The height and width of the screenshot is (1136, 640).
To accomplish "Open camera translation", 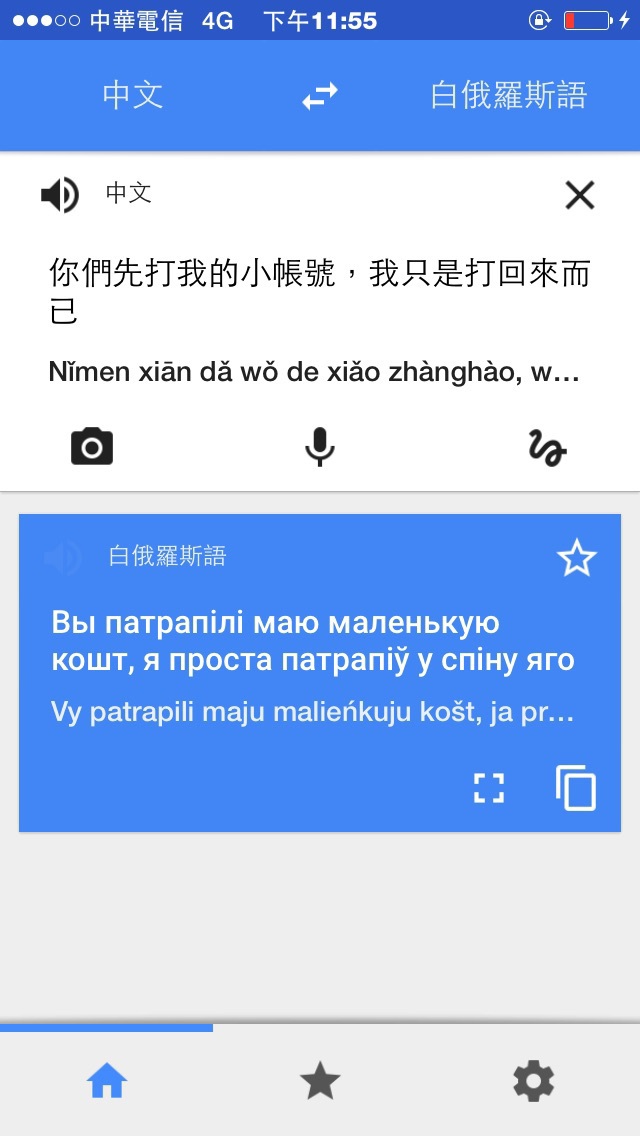I will (x=92, y=446).
